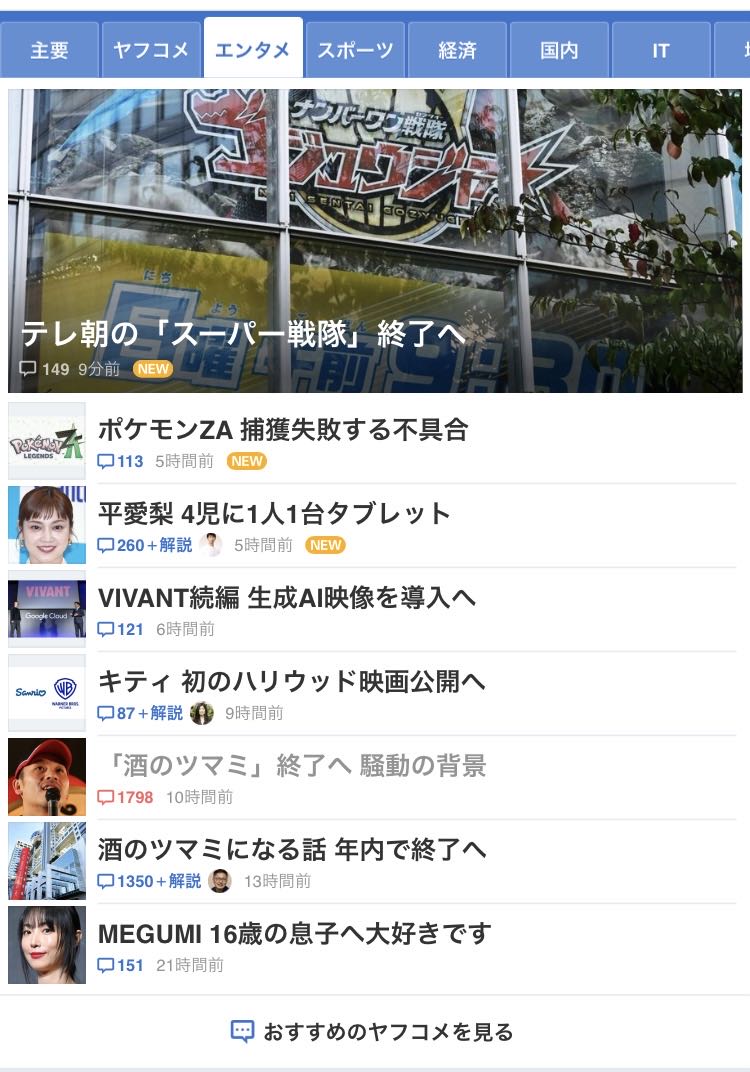The width and height of the screenshot is (750, 1072).
Task: Read the ポケモンZA 捕獲失敗する不具合 article
Action: click(283, 430)
